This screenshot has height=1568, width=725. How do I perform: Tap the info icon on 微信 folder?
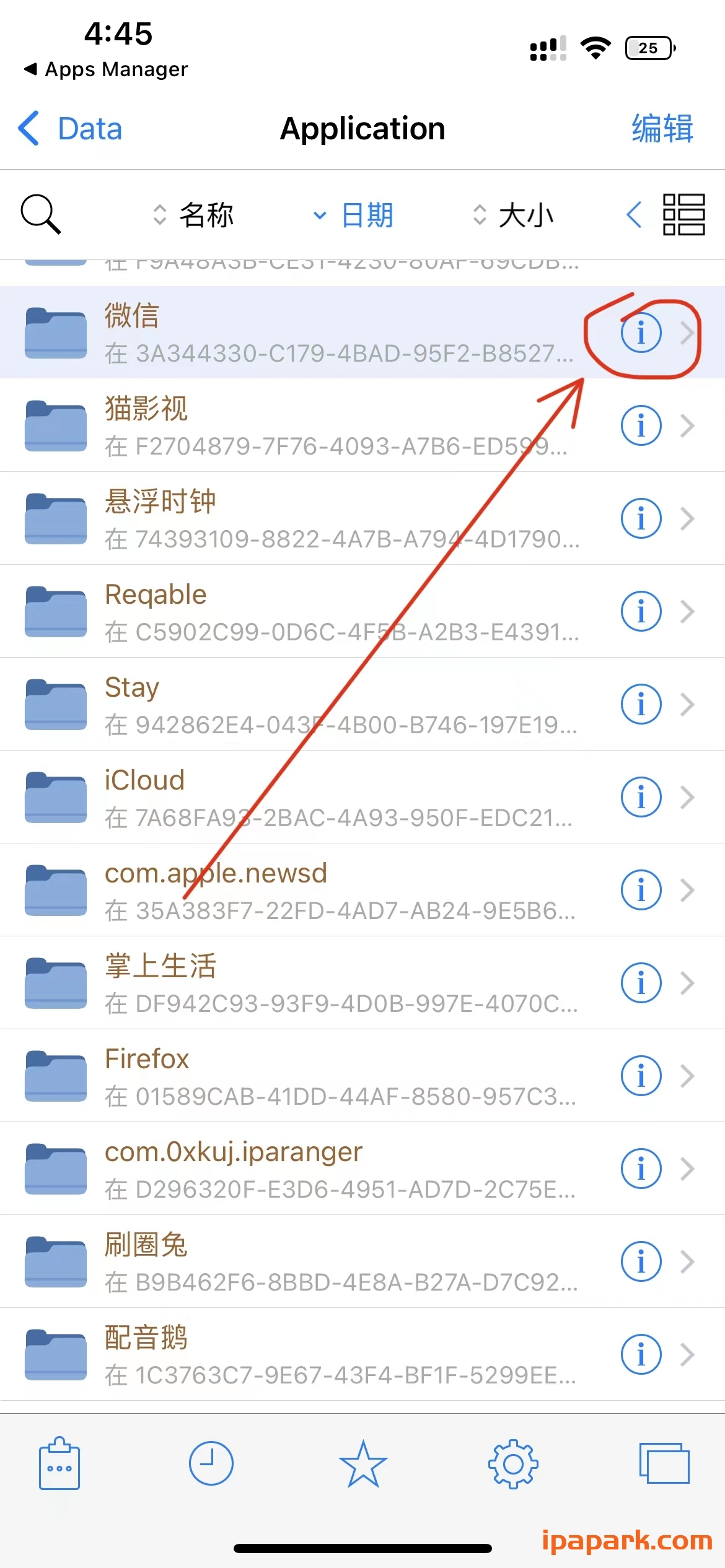point(641,333)
